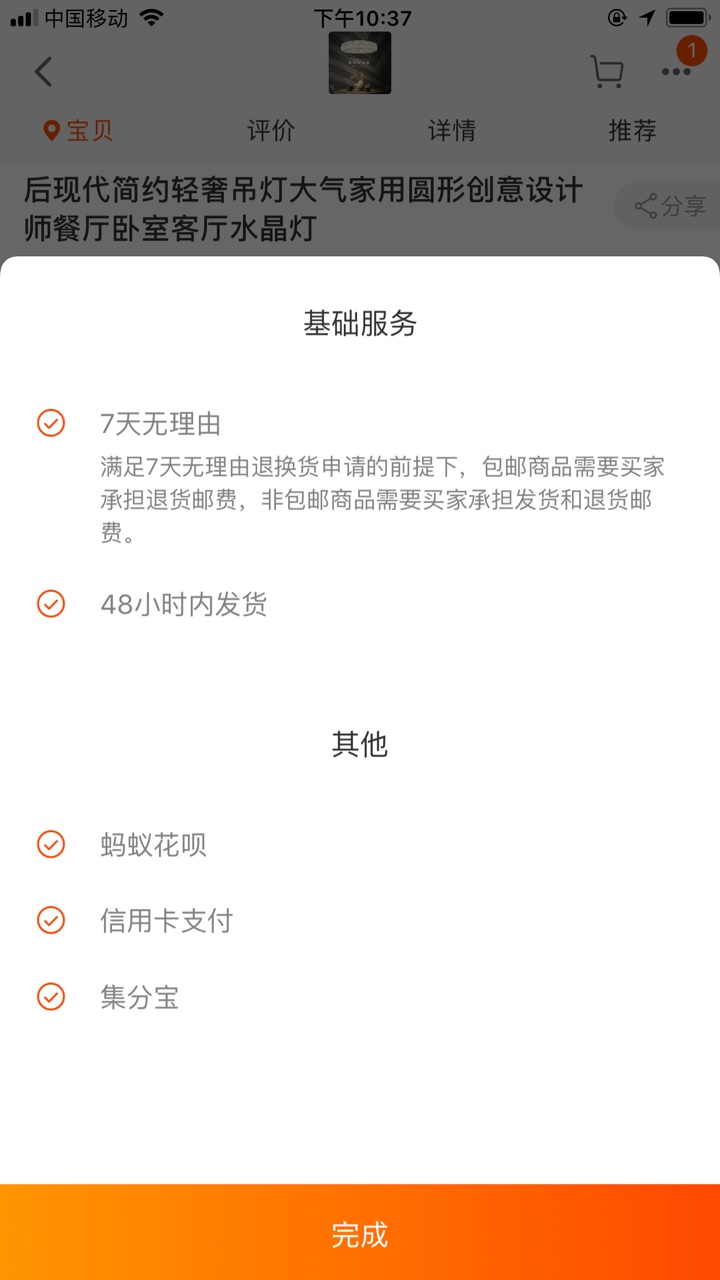Select the 宝贝 tab
Screen dimensions: 720x1280
(x=79, y=130)
